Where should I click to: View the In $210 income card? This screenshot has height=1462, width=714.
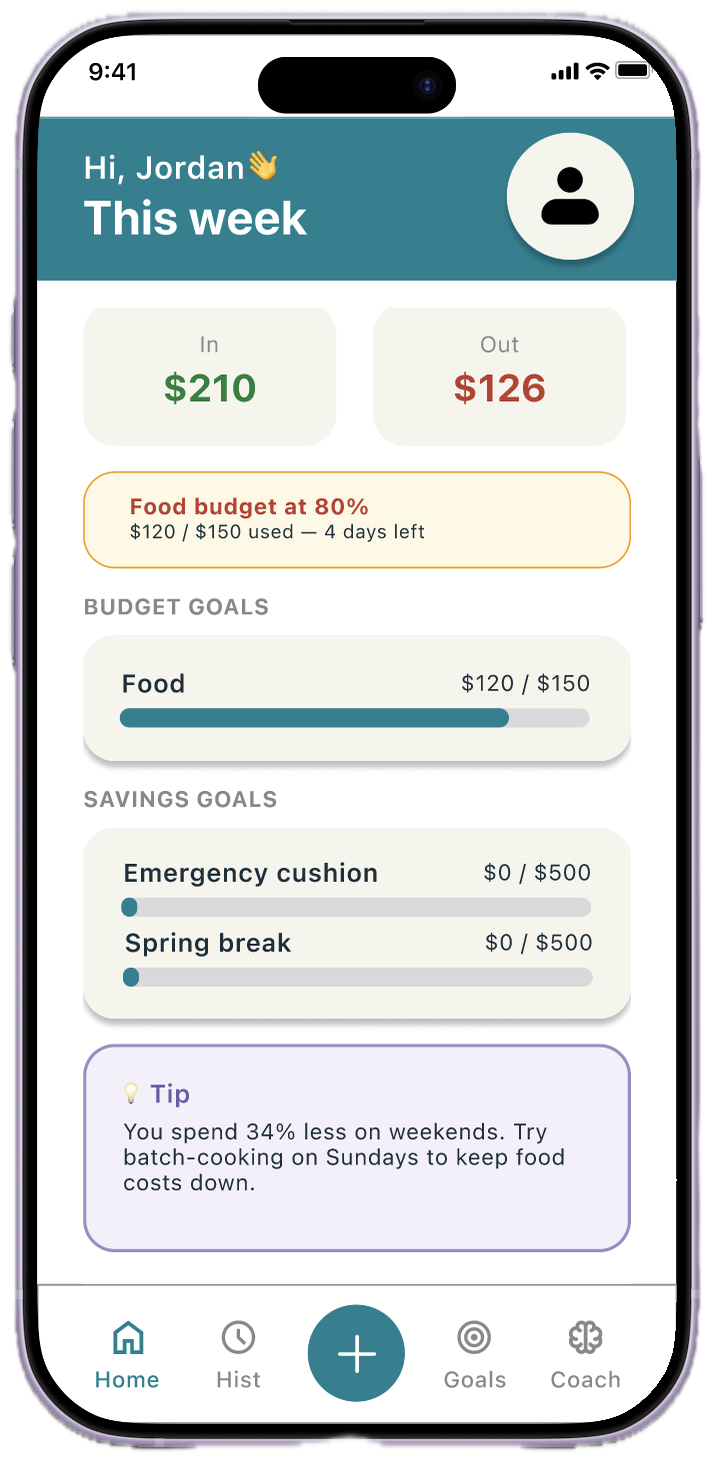pos(210,376)
